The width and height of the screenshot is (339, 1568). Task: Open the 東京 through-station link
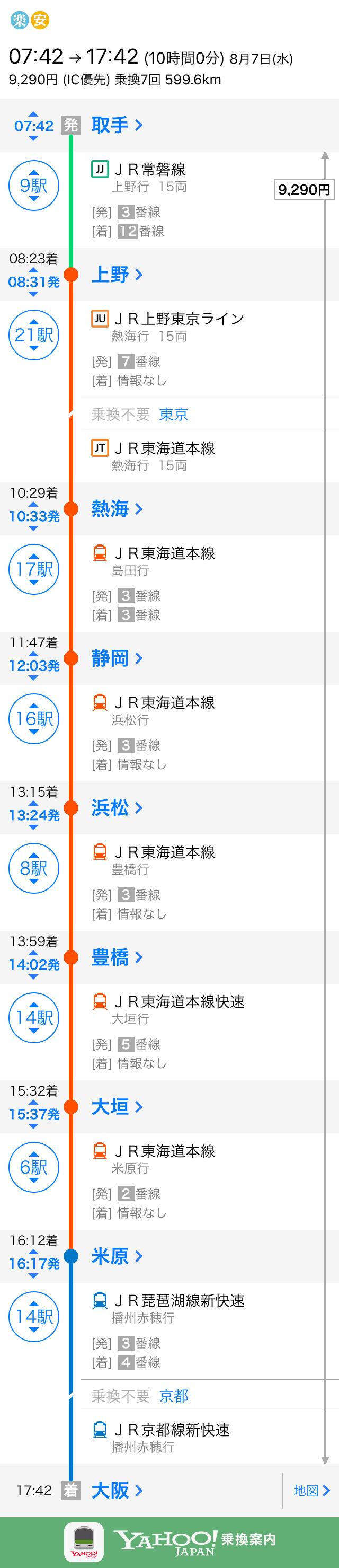[x=173, y=415]
